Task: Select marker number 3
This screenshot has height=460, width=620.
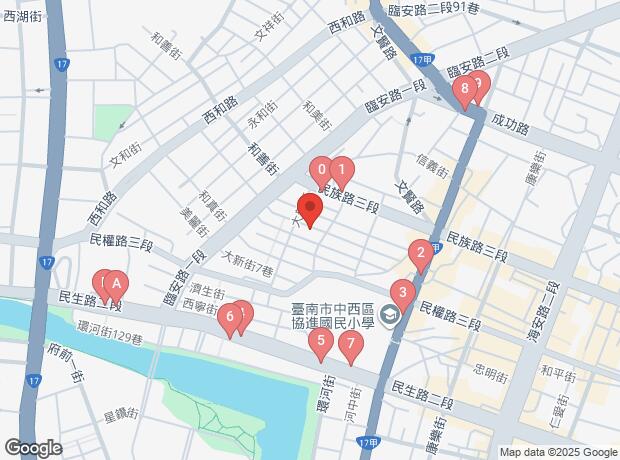Action: (402, 294)
